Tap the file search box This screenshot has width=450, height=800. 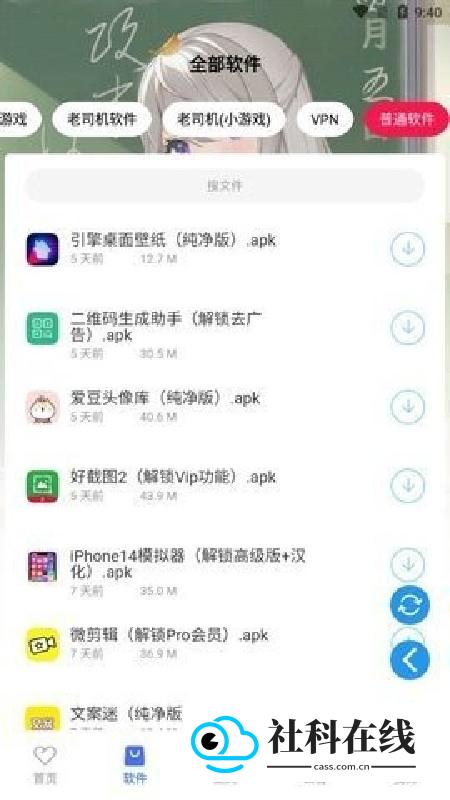[x=224, y=186]
